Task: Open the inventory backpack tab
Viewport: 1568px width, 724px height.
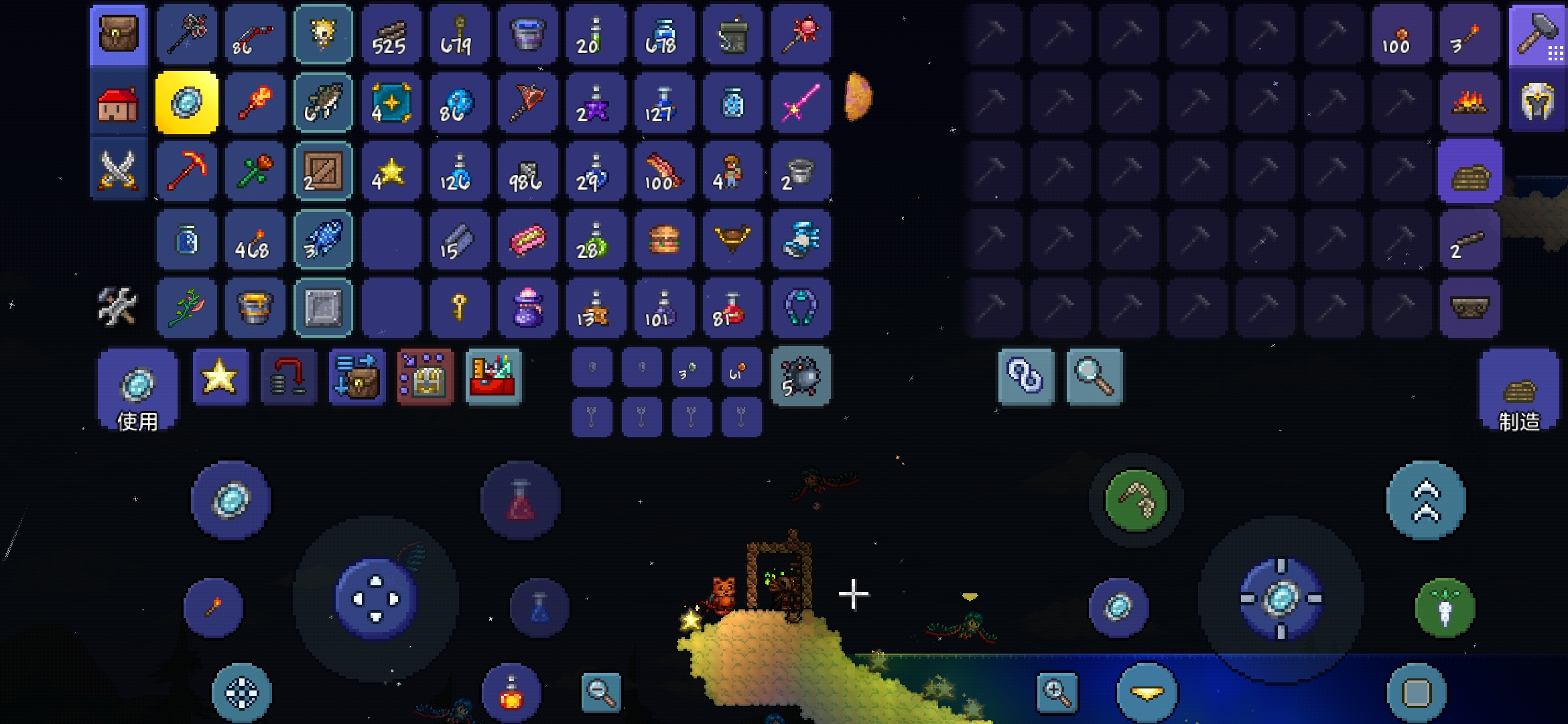Action: coord(119,34)
